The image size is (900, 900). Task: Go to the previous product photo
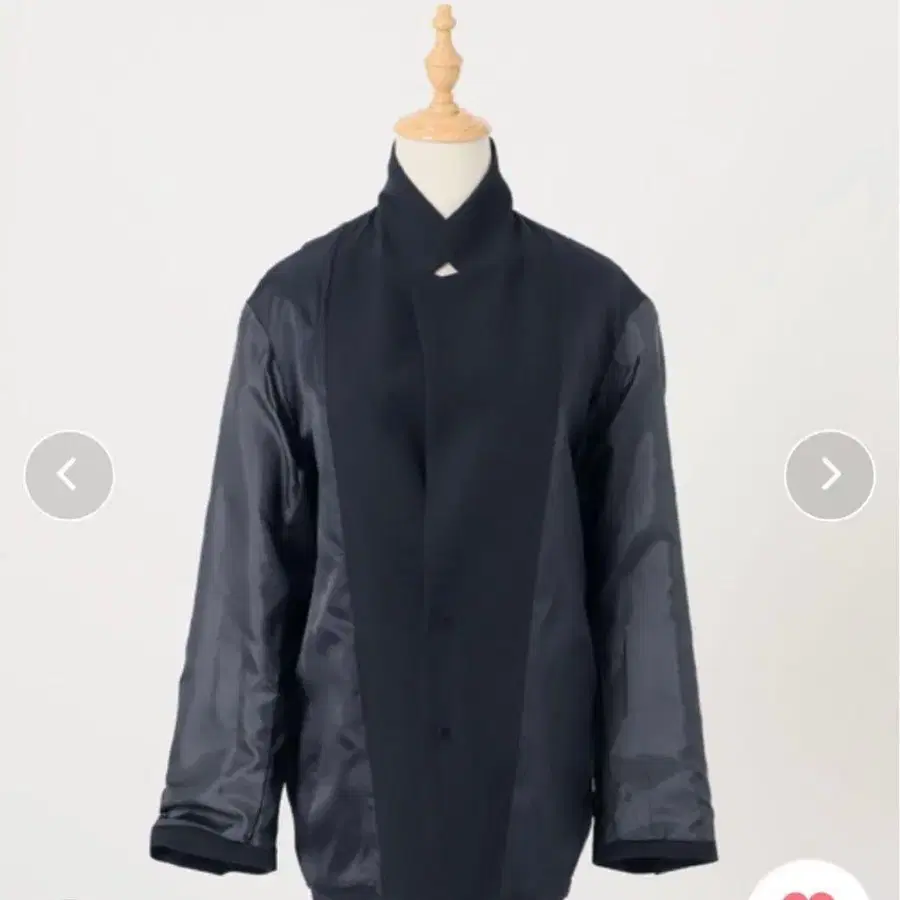click(x=68, y=476)
